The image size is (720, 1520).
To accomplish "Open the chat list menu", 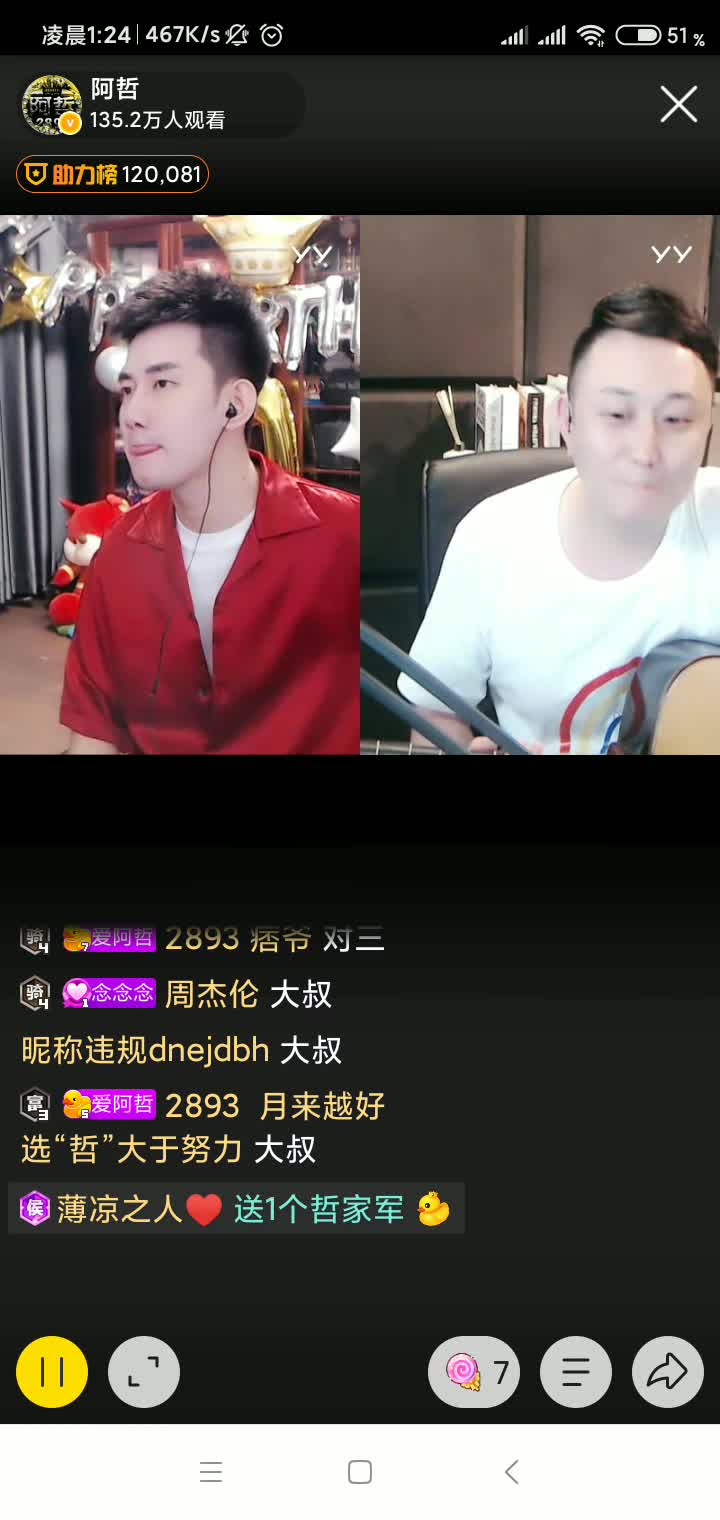I will (x=576, y=1372).
